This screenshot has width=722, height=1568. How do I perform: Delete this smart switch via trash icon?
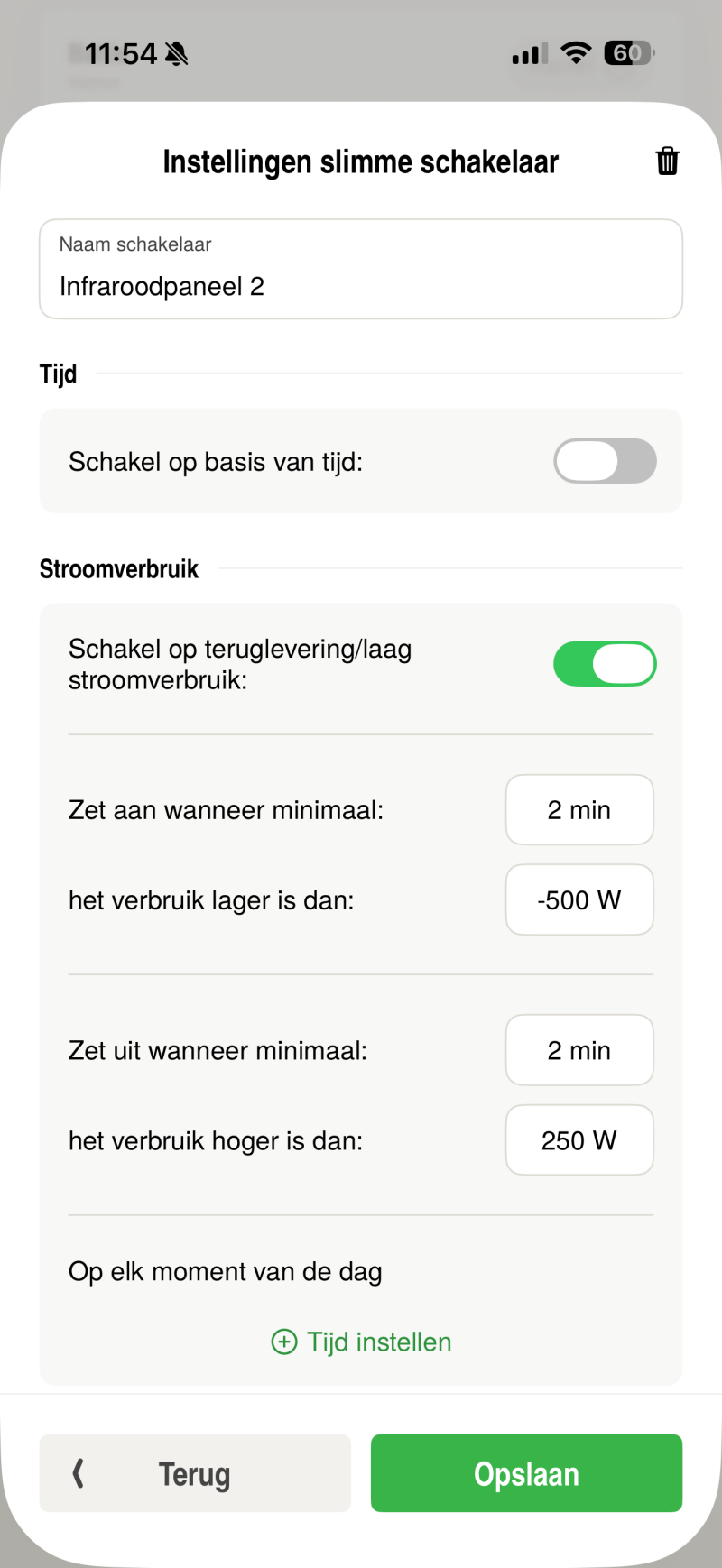click(x=667, y=161)
